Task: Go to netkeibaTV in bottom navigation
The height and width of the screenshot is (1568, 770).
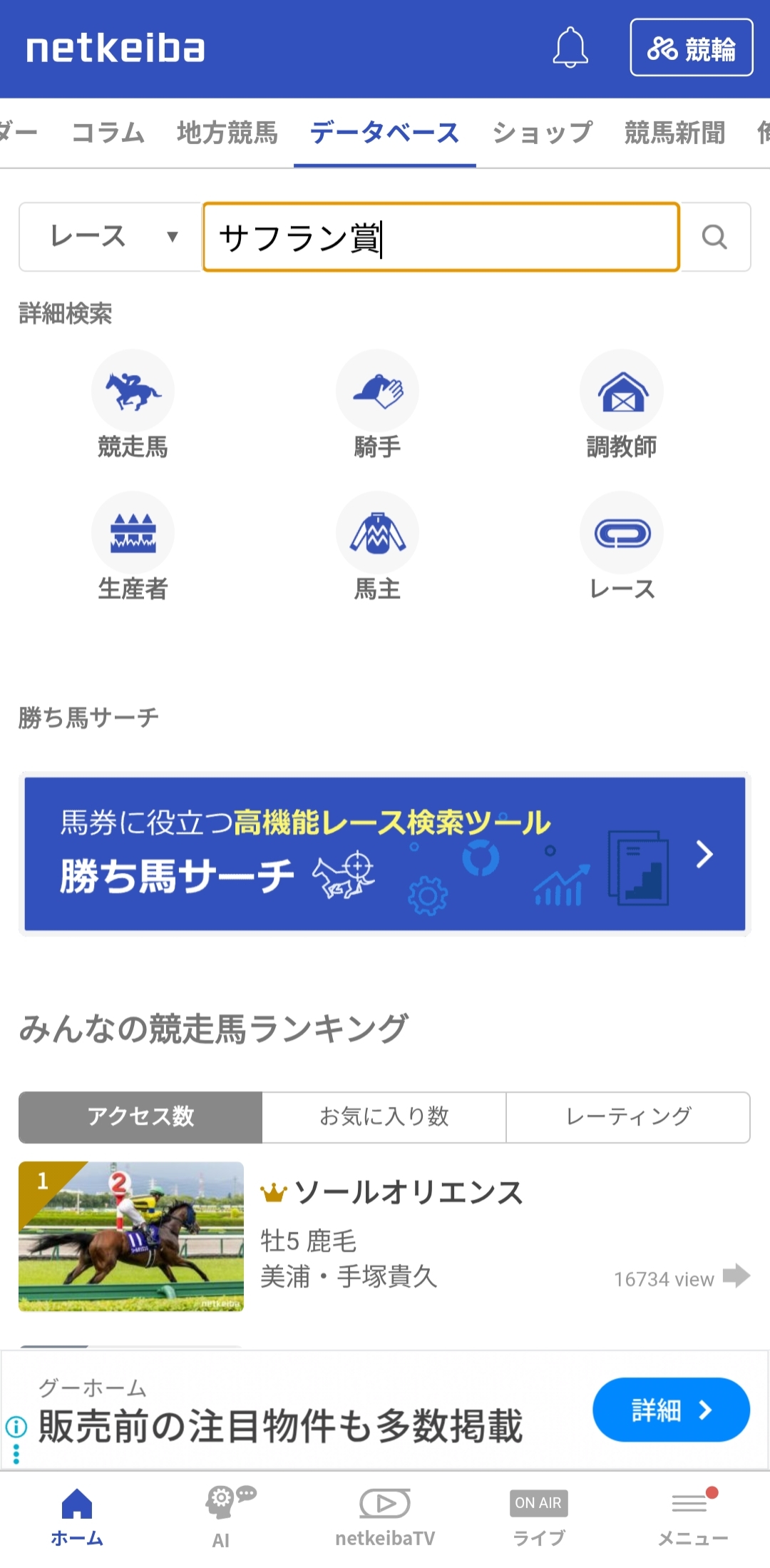Action: click(x=385, y=1517)
